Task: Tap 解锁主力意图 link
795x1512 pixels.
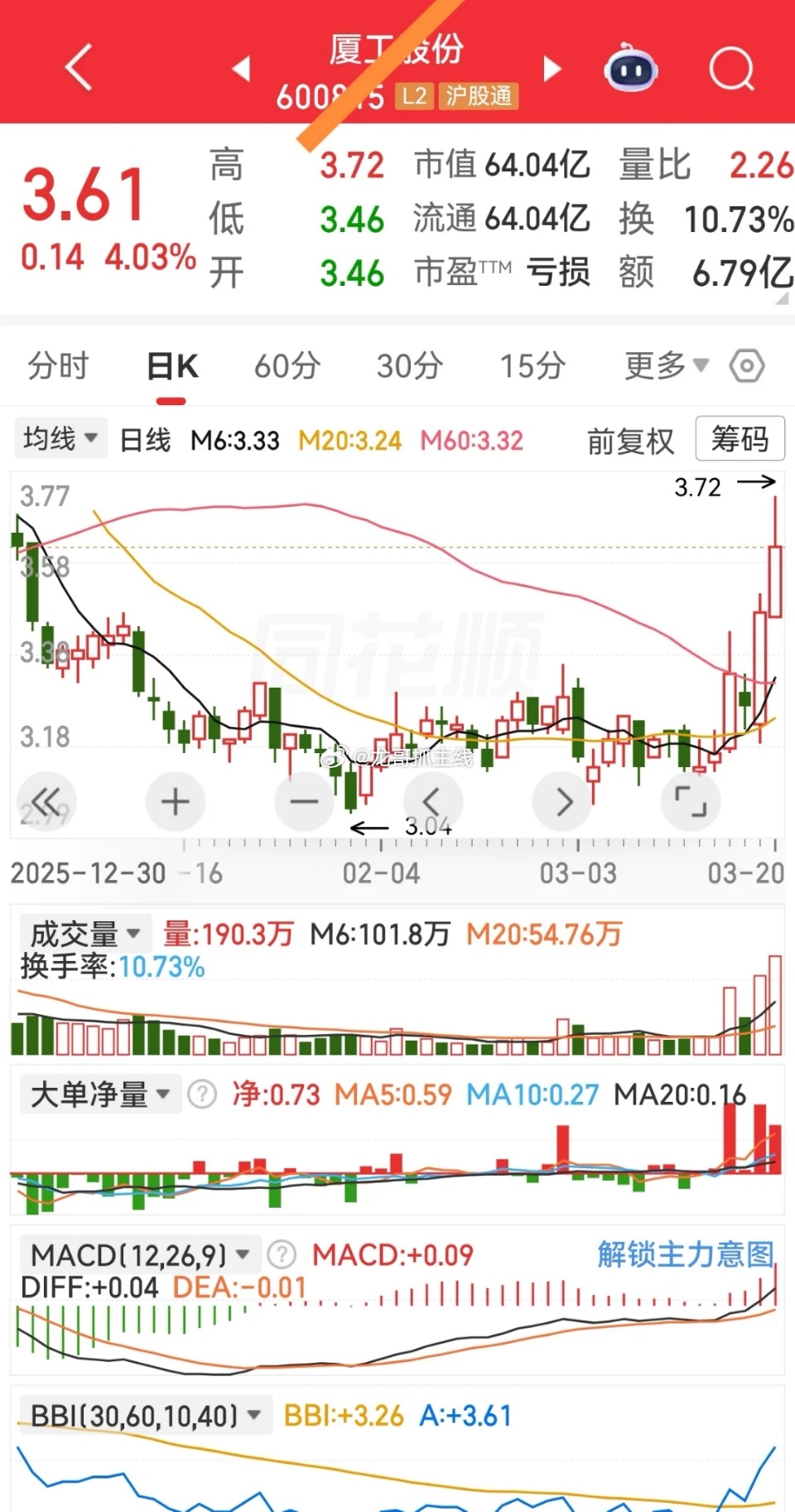Action: 685,1254
